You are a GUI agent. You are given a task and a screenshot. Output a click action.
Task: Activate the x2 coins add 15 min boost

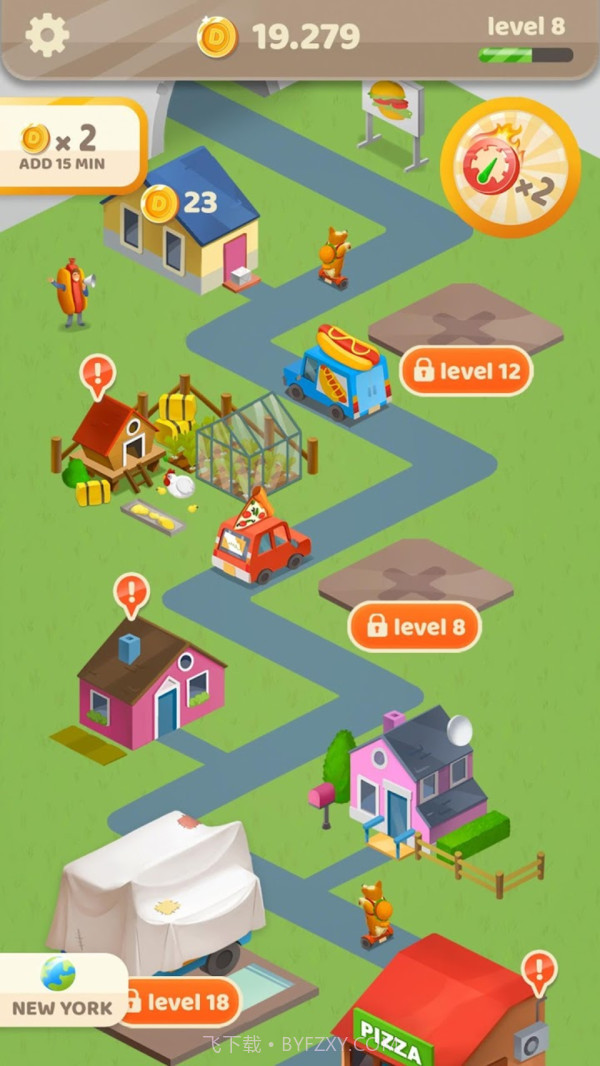click(64, 147)
